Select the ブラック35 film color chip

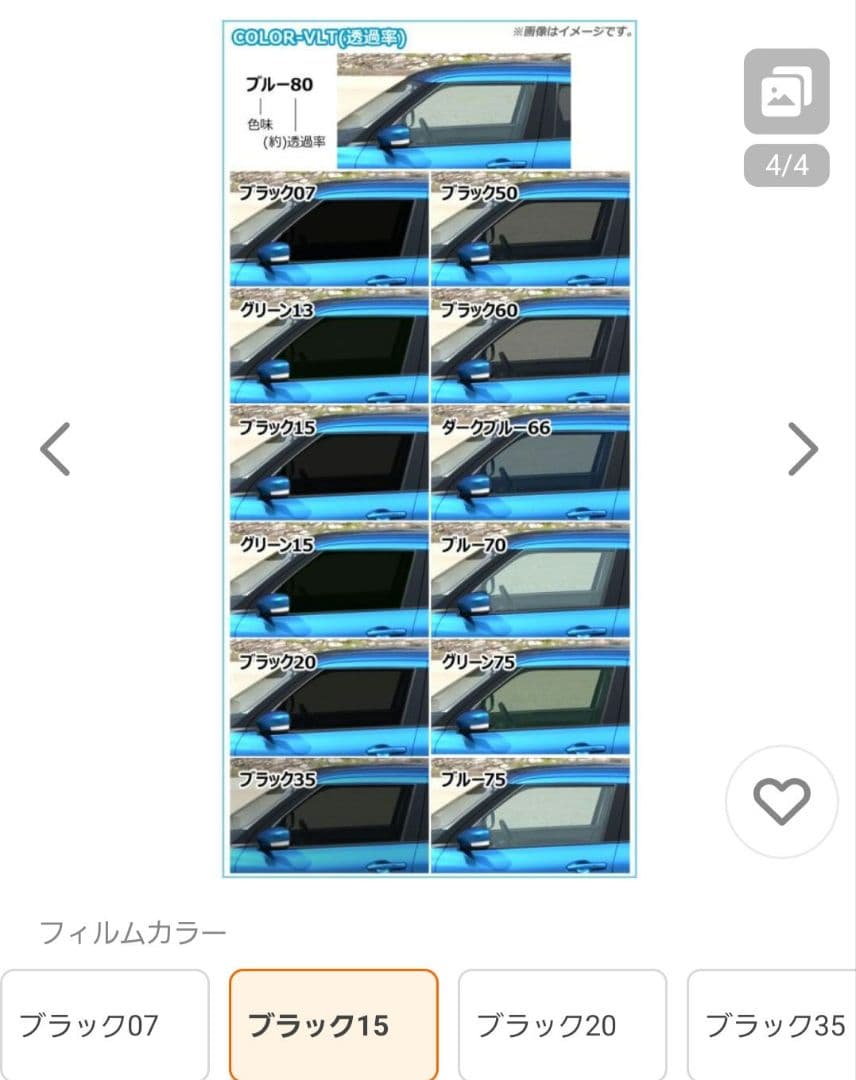coord(774,1025)
